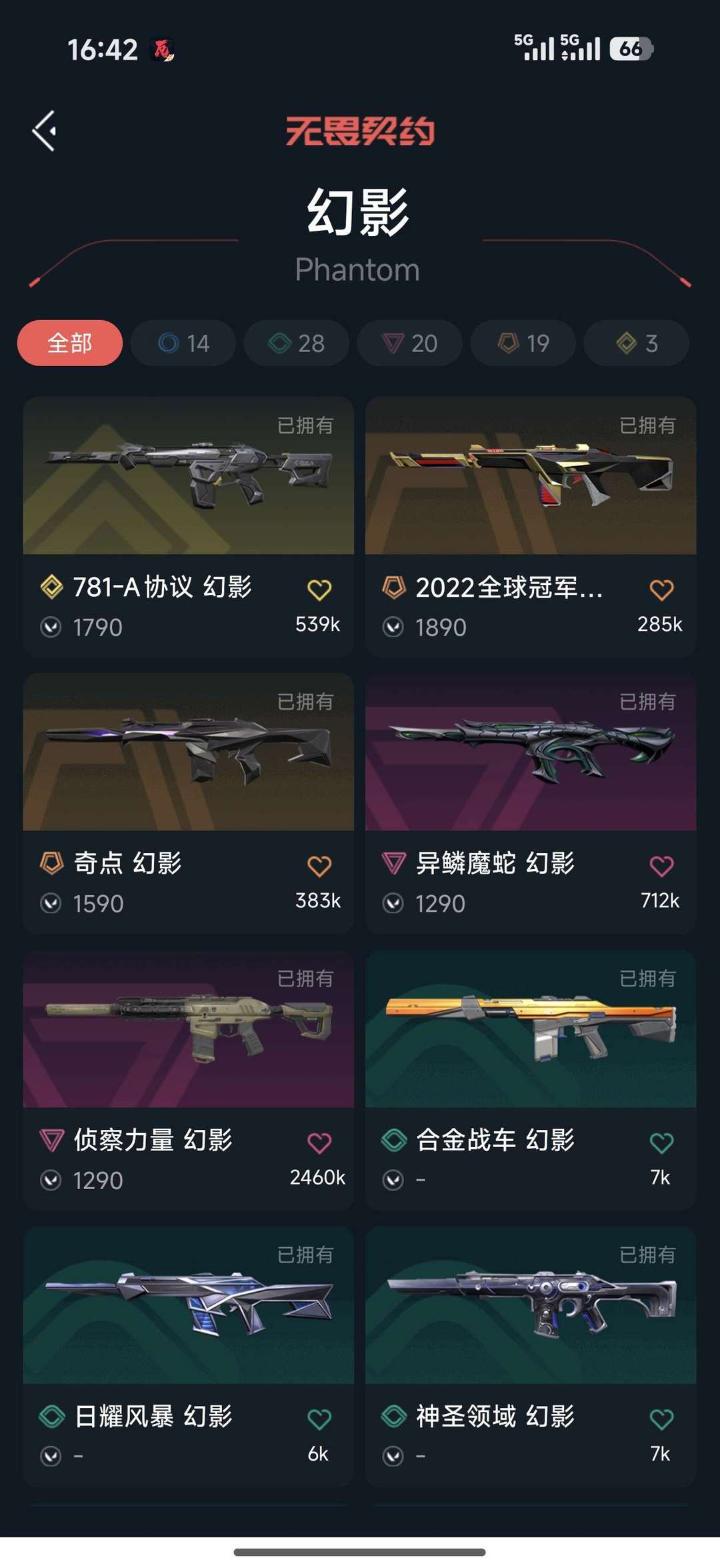Open the 合金战车 幻影 skin card

[531, 1029]
